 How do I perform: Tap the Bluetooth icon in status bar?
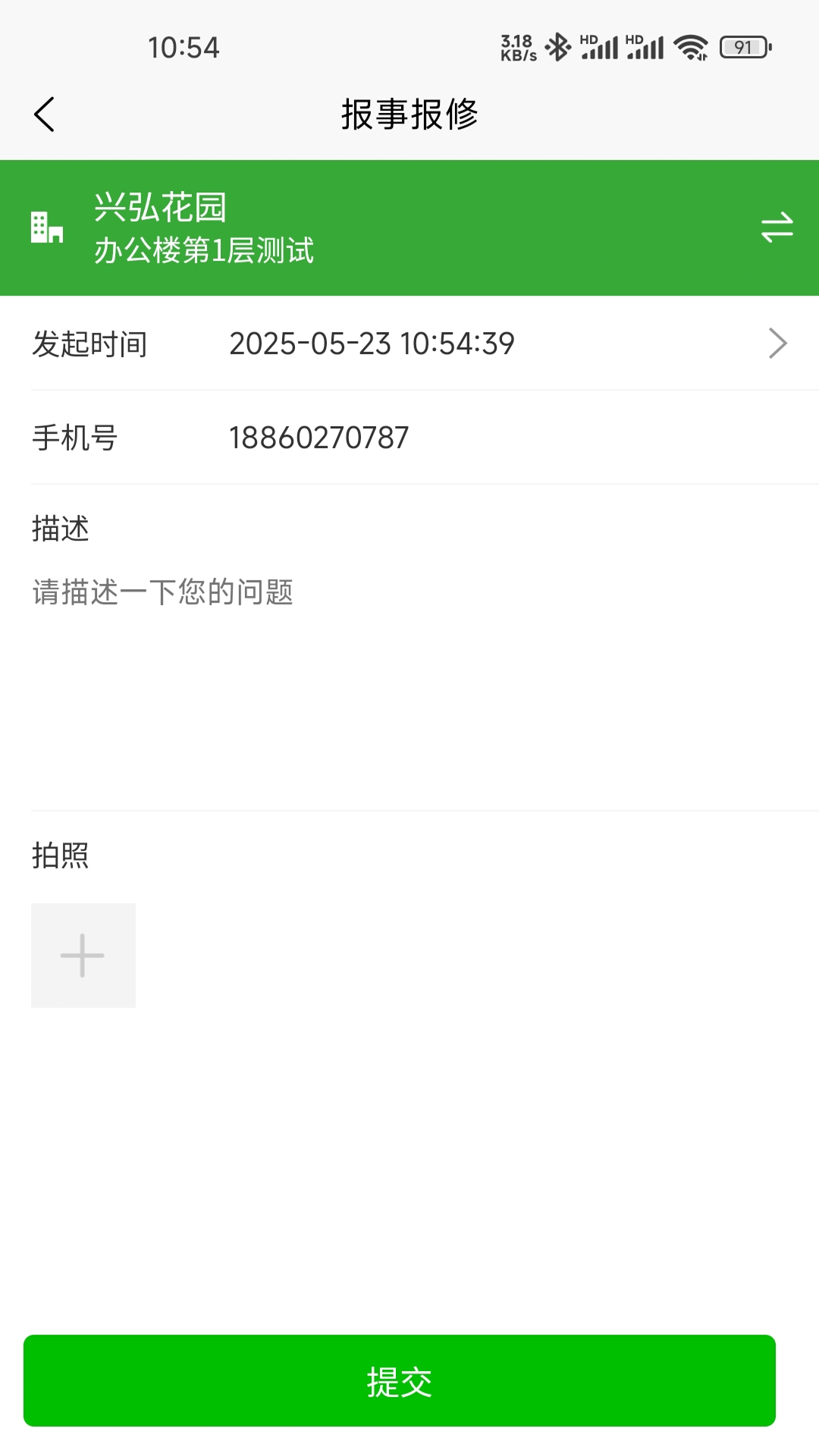[557, 47]
